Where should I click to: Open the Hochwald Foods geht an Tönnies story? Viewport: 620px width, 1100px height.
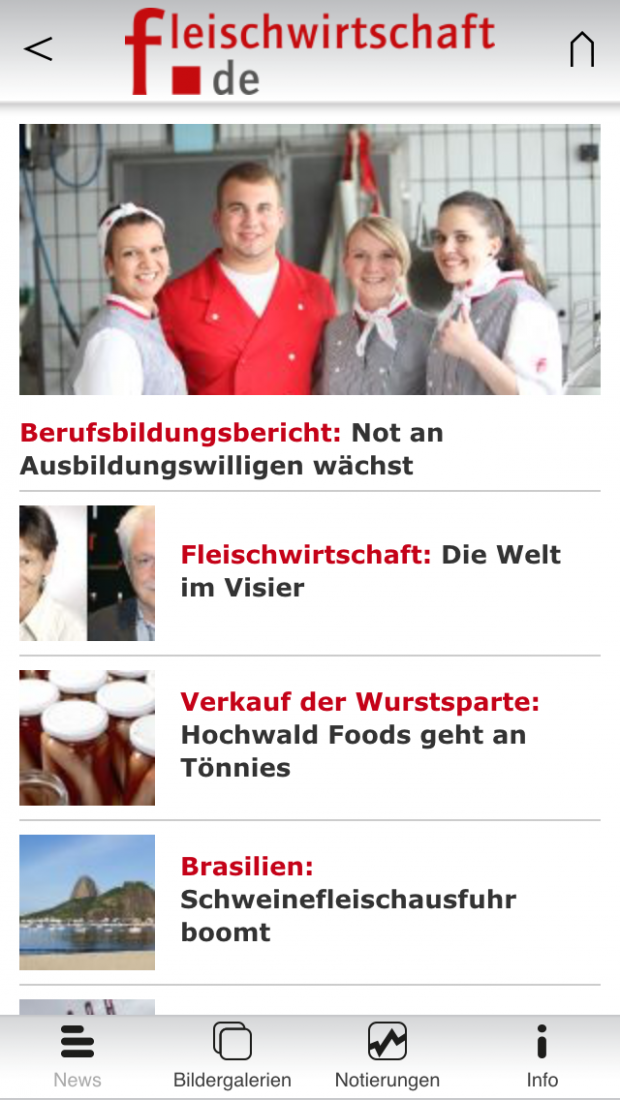pos(360,735)
